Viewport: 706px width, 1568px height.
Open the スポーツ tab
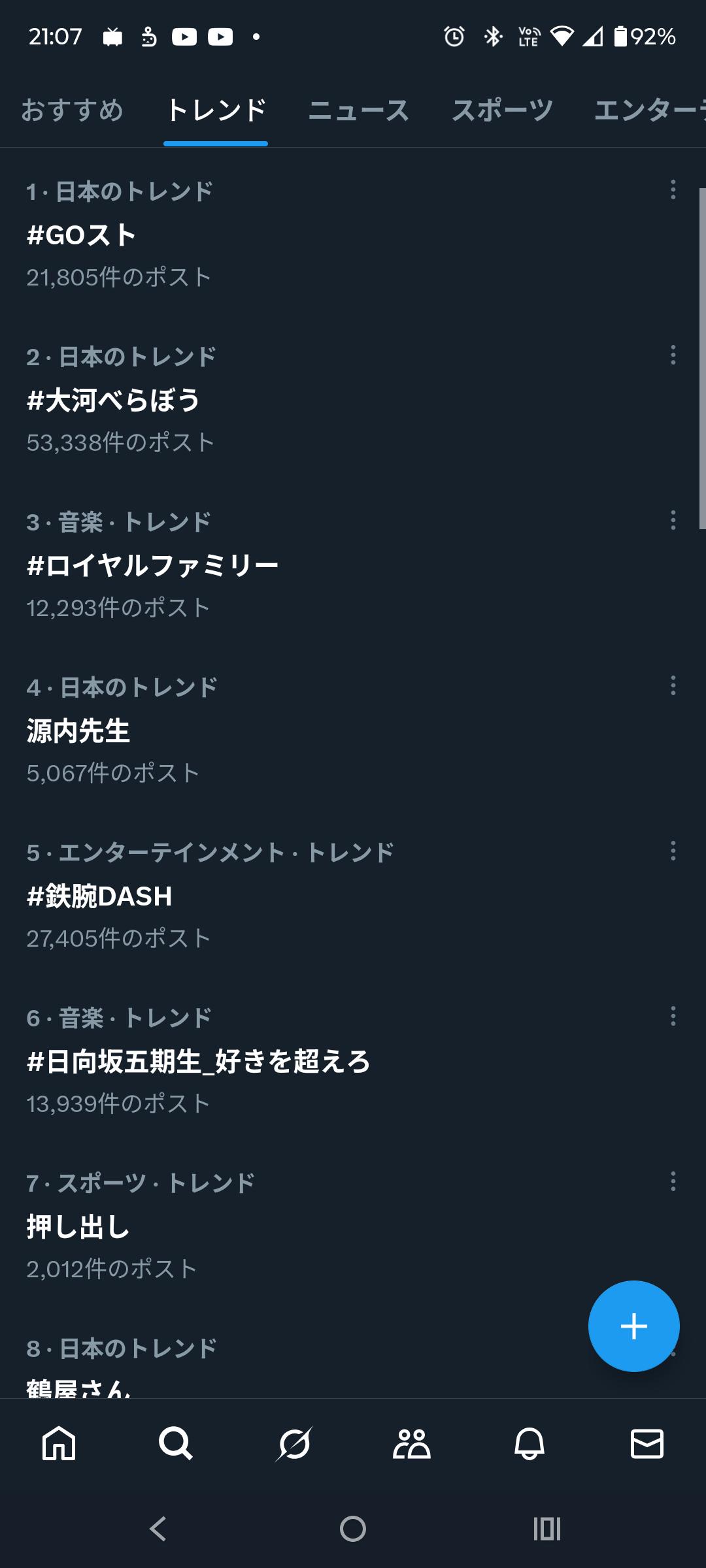coord(502,111)
